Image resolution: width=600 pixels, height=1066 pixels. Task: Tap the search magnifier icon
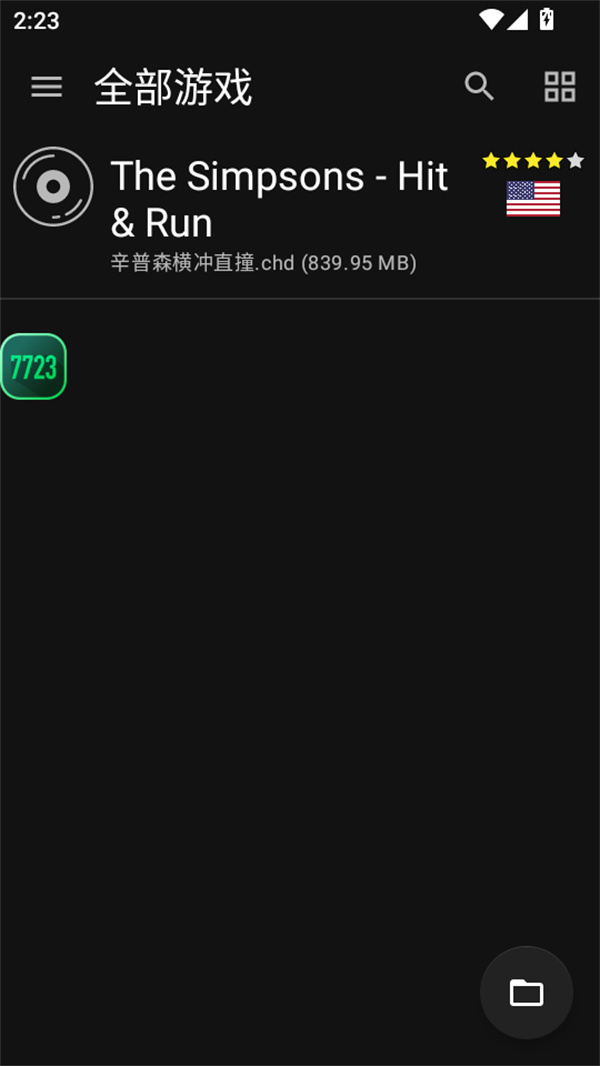pyautogui.click(x=480, y=87)
